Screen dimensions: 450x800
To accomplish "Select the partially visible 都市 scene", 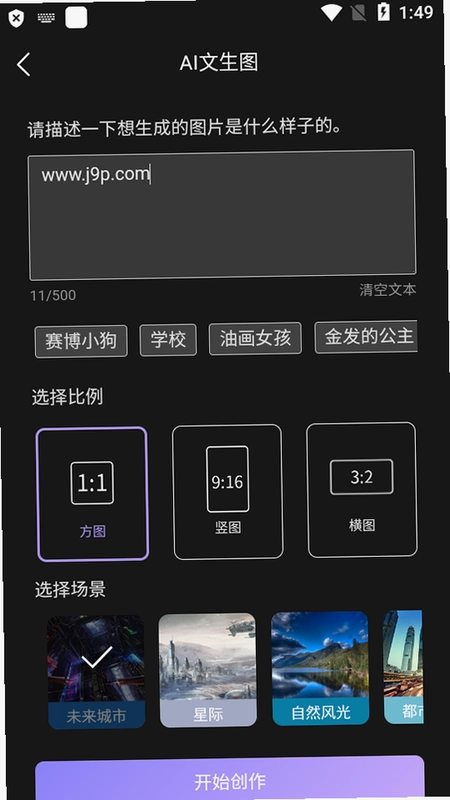I will pyautogui.click(x=403, y=667).
